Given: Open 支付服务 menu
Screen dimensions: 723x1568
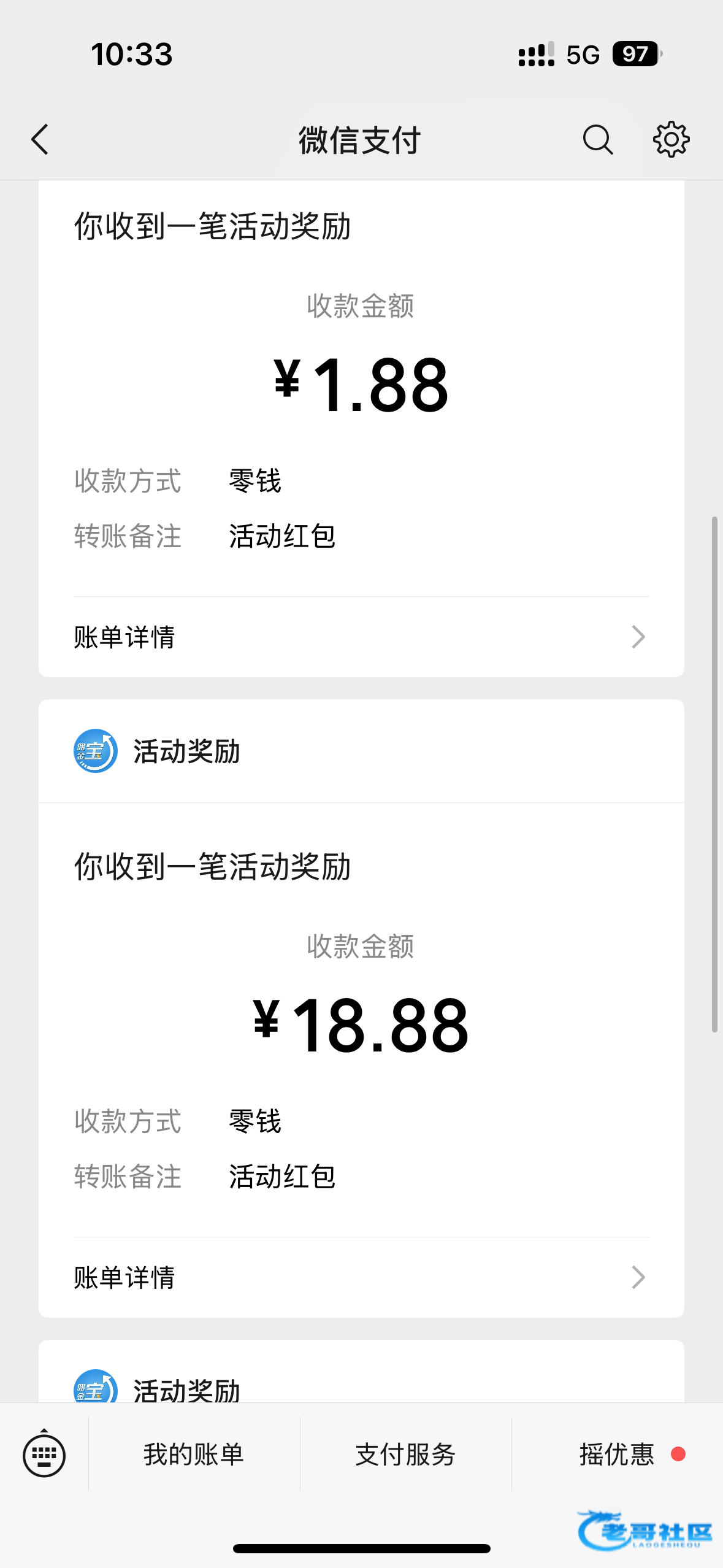Looking at the screenshot, I should pyautogui.click(x=405, y=1455).
